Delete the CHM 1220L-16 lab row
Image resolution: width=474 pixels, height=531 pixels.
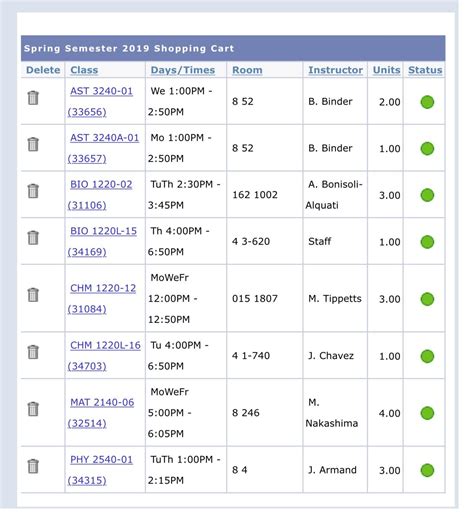(33, 352)
